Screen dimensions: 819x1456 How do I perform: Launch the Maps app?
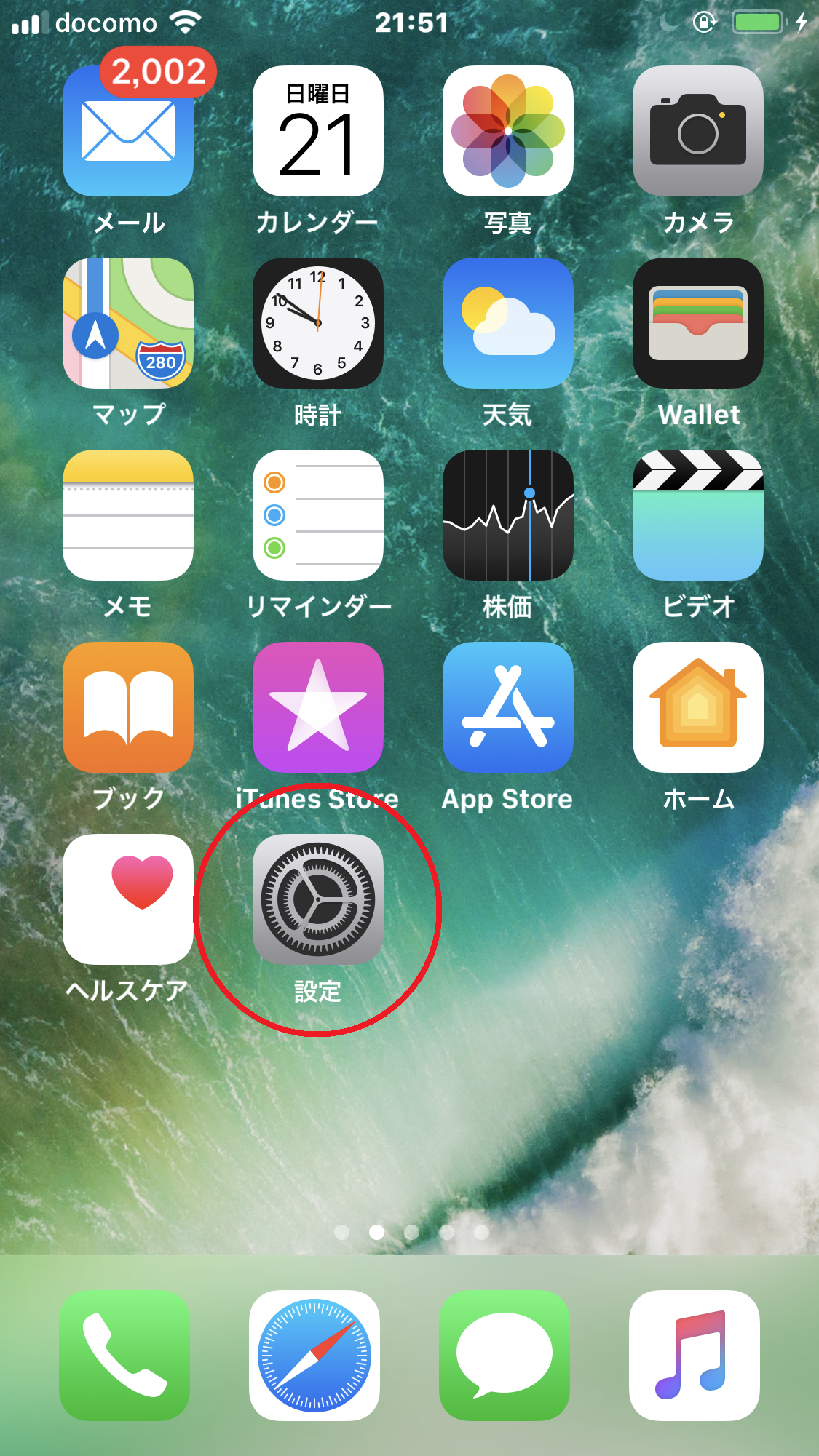[128, 323]
